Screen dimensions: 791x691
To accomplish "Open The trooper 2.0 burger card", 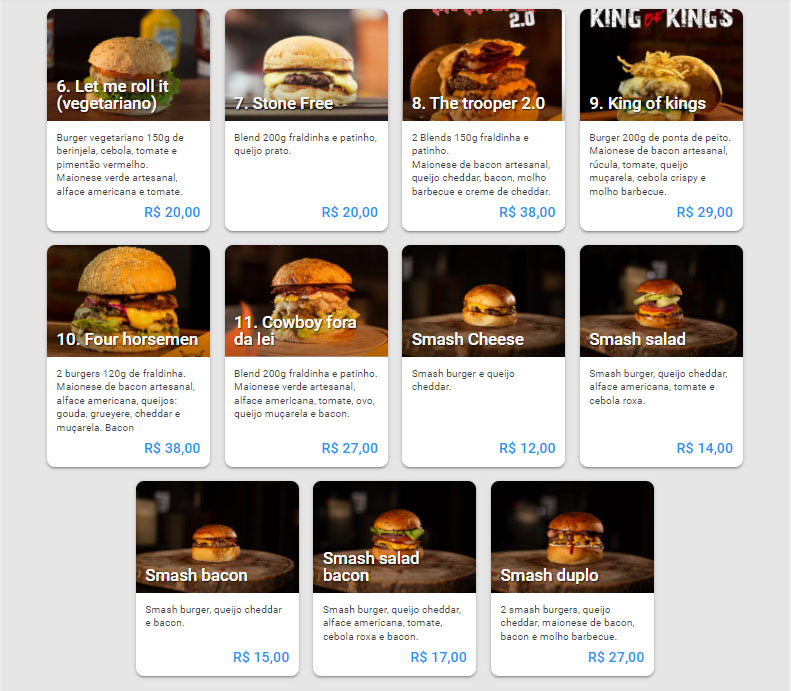I will coord(483,120).
